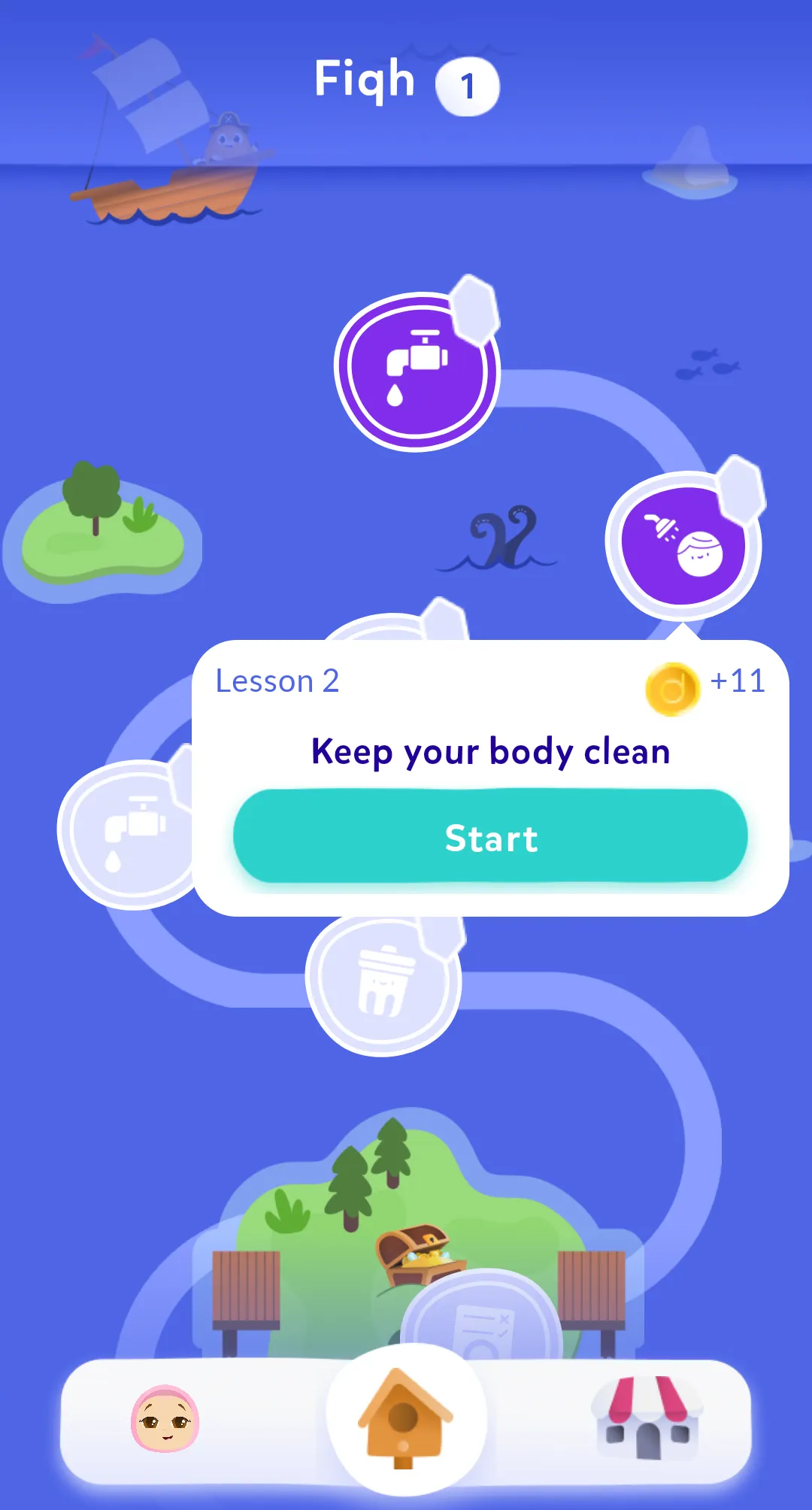The image size is (812, 1510).
Task: Go to the birdhouse home tab
Action: pyautogui.click(x=406, y=1418)
